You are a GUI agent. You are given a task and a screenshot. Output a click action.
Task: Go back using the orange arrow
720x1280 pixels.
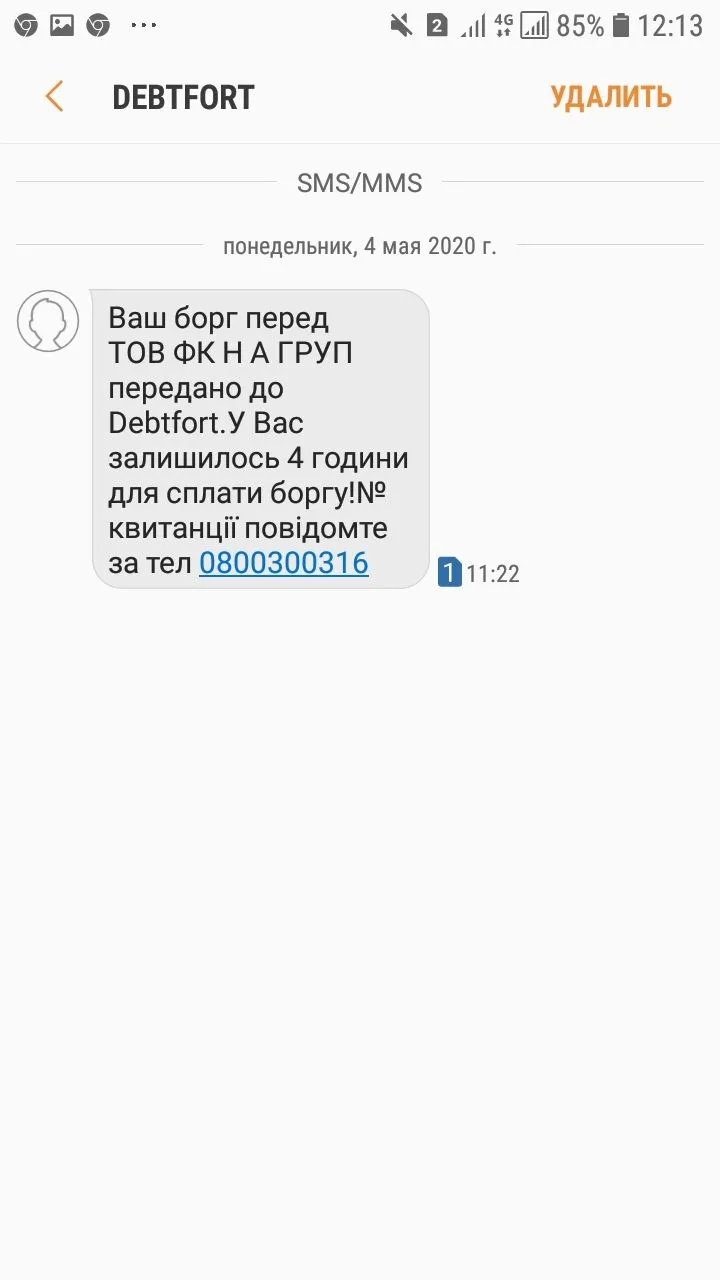point(54,97)
